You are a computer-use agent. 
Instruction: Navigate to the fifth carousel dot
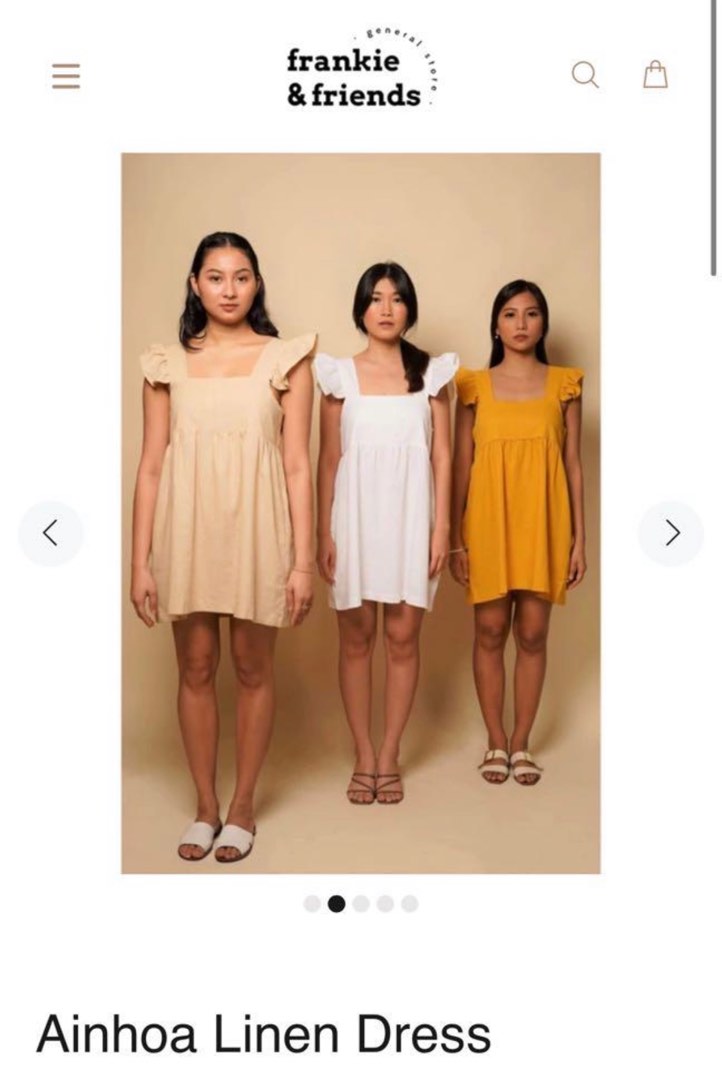click(x=408, y=902)
